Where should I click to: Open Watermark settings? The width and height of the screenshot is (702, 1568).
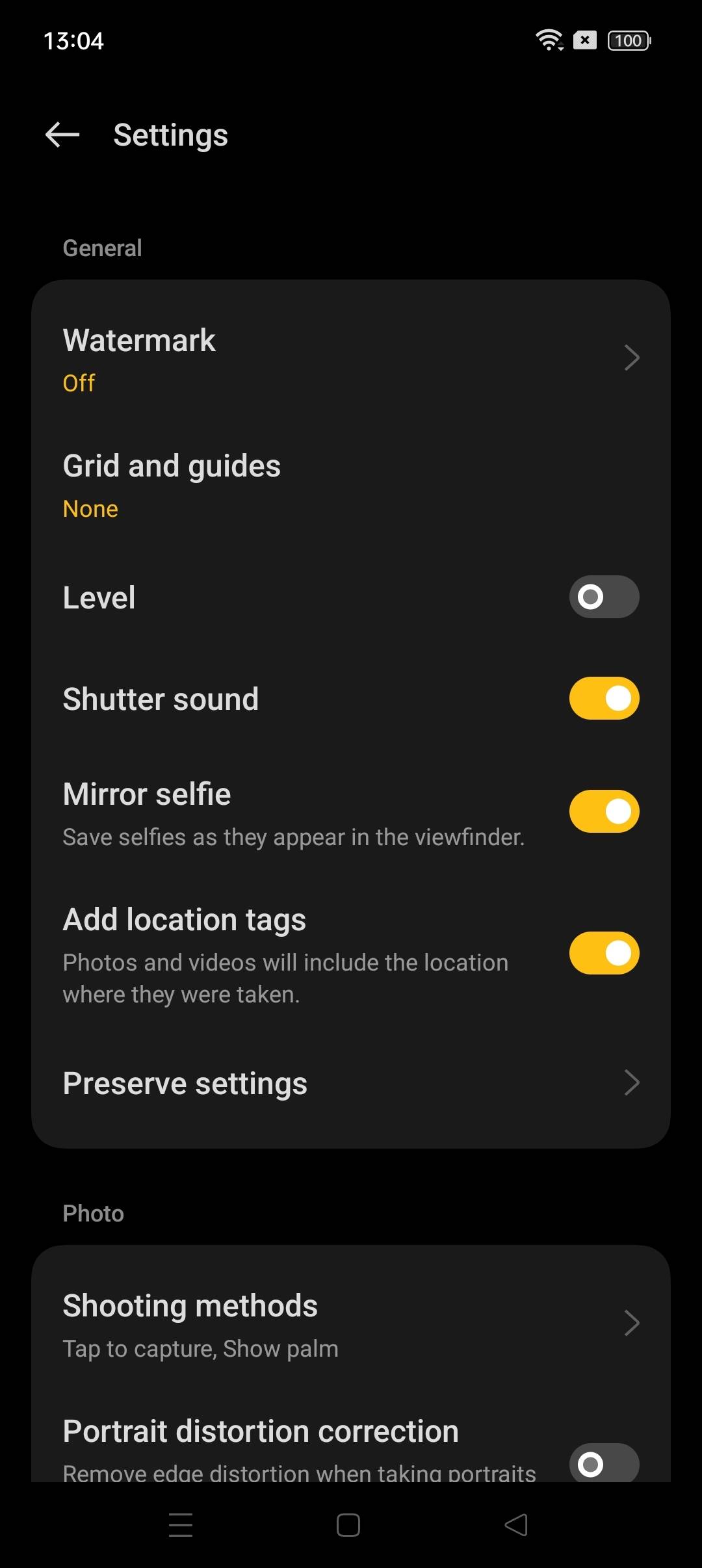point(351,358)
